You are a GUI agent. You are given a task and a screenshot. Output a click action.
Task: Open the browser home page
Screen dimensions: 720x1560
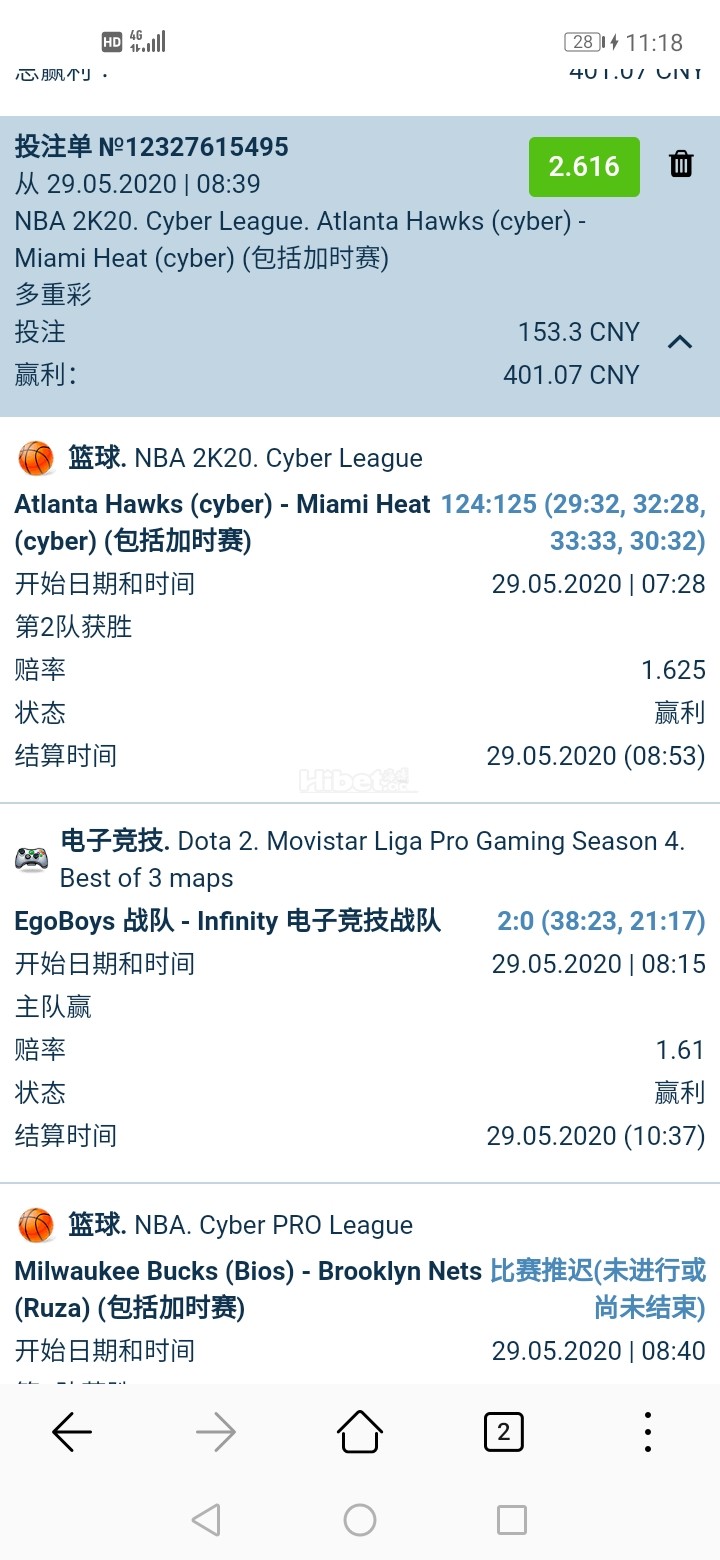360,1432
